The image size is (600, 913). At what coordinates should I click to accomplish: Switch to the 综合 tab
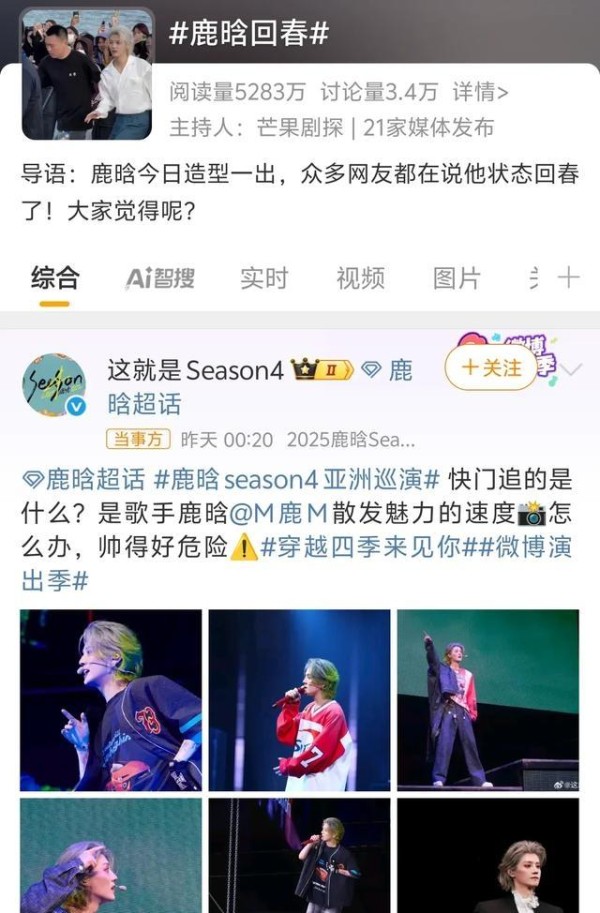point(55,278)
